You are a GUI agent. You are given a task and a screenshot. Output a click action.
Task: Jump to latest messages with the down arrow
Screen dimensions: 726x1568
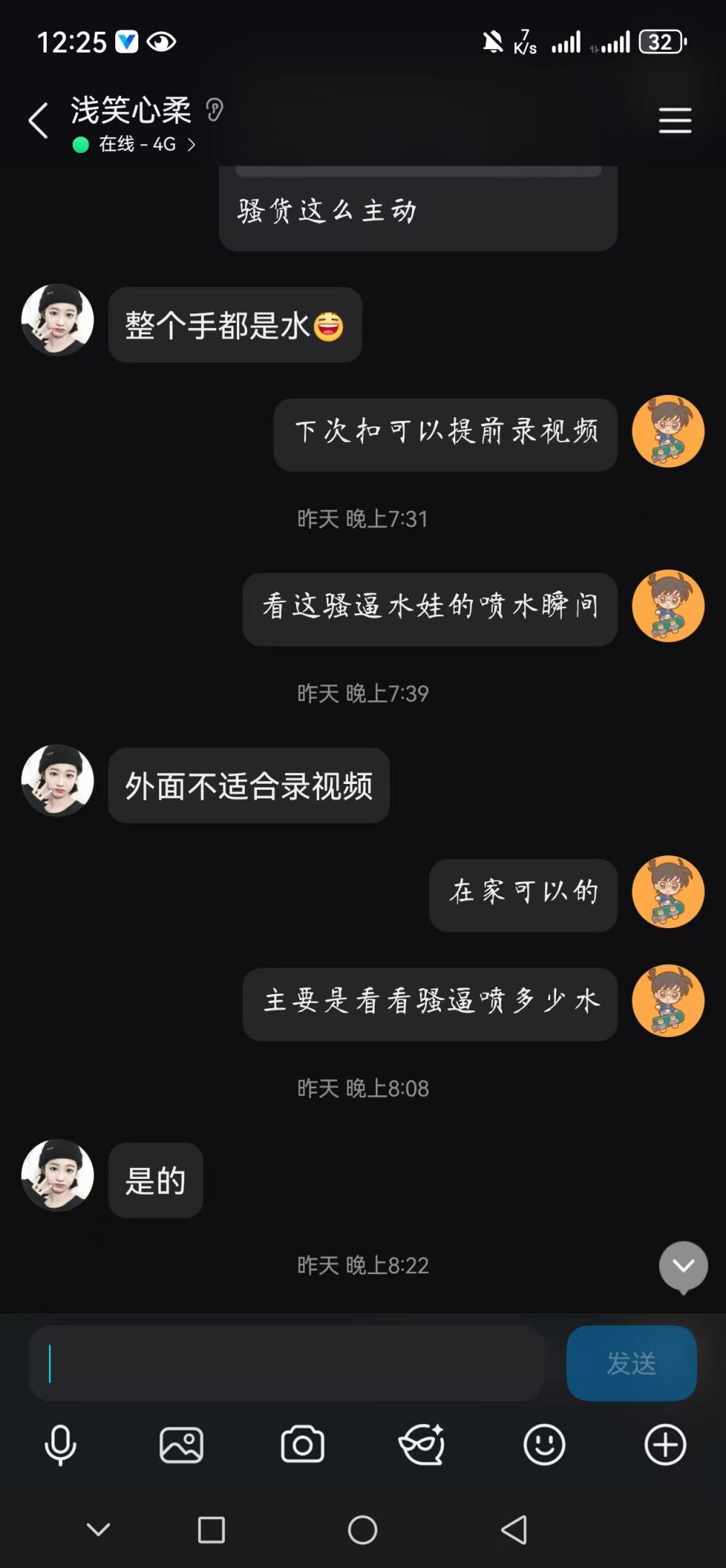684,1266
